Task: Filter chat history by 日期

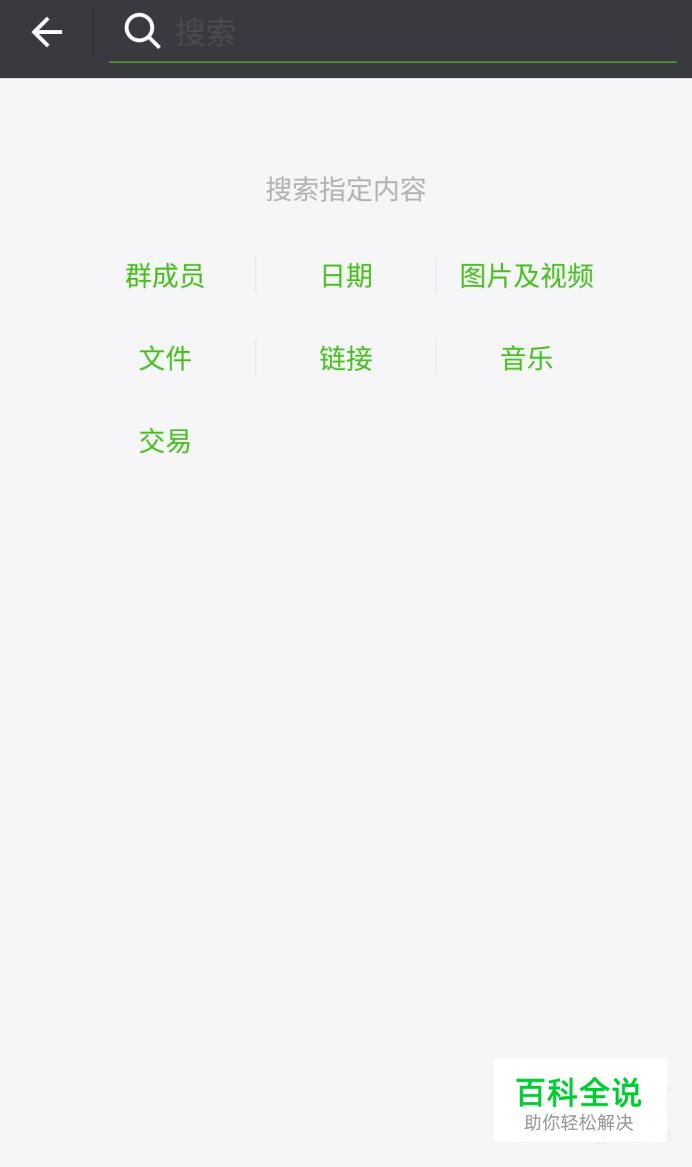Action: point(346,276)
